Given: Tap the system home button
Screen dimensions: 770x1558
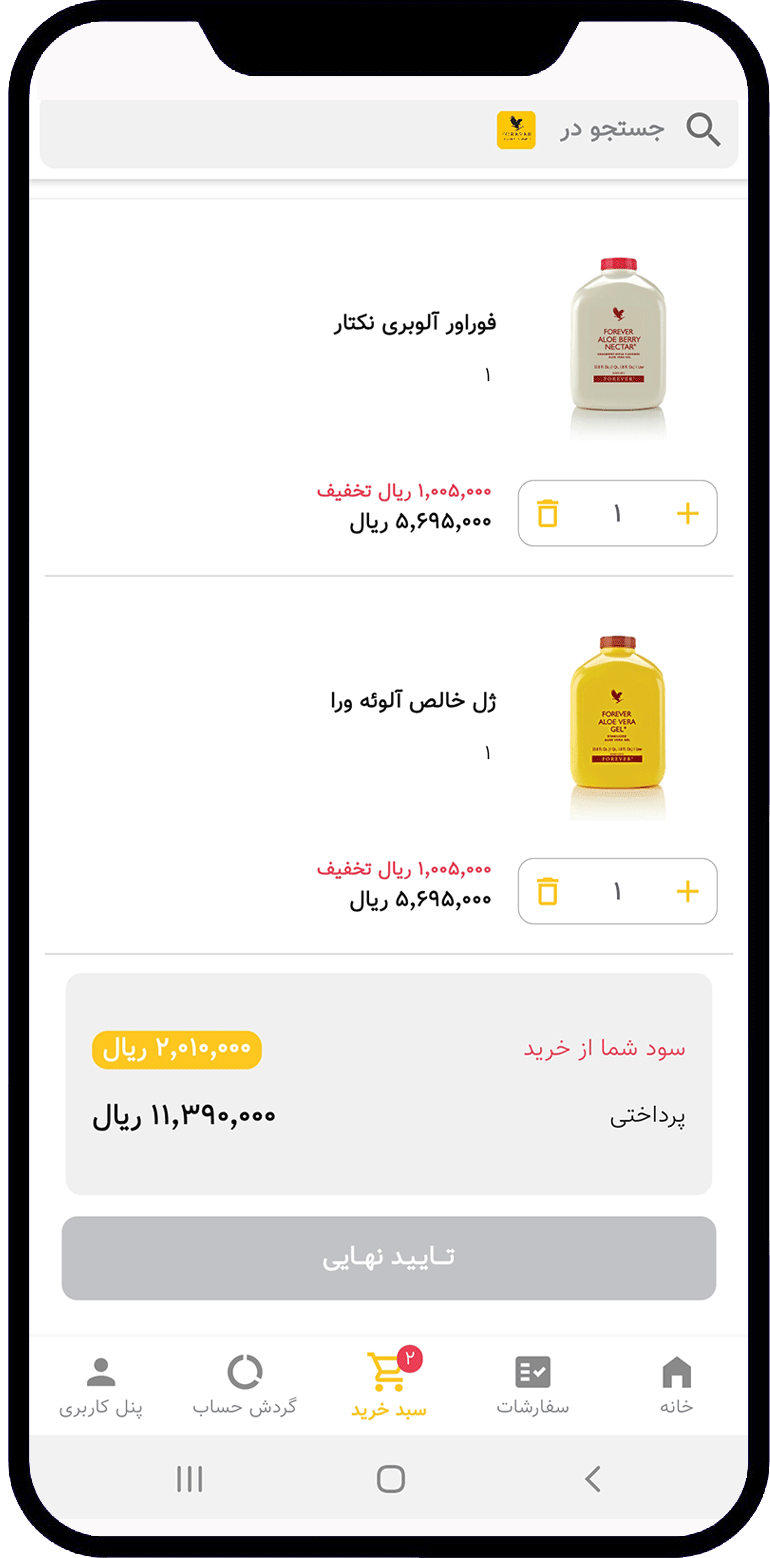Looking at the screenshot, I should (x=390, y=1478).
